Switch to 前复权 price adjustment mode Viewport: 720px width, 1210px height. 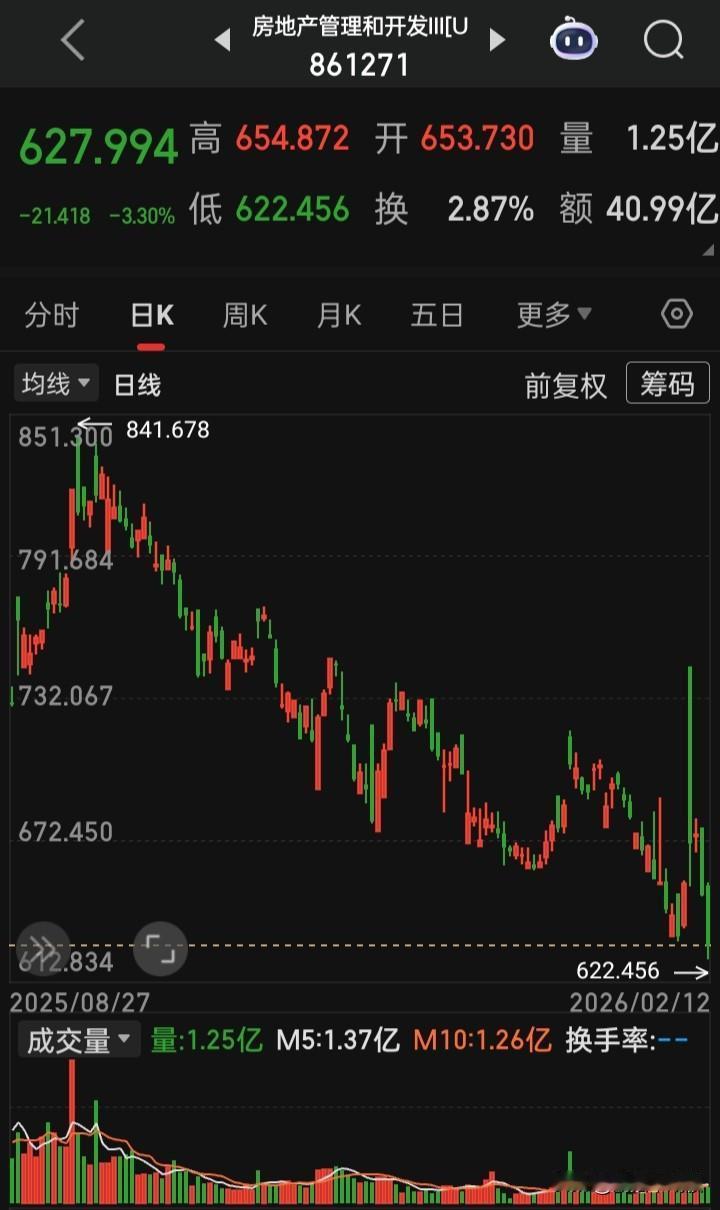[x=565, y=384]
